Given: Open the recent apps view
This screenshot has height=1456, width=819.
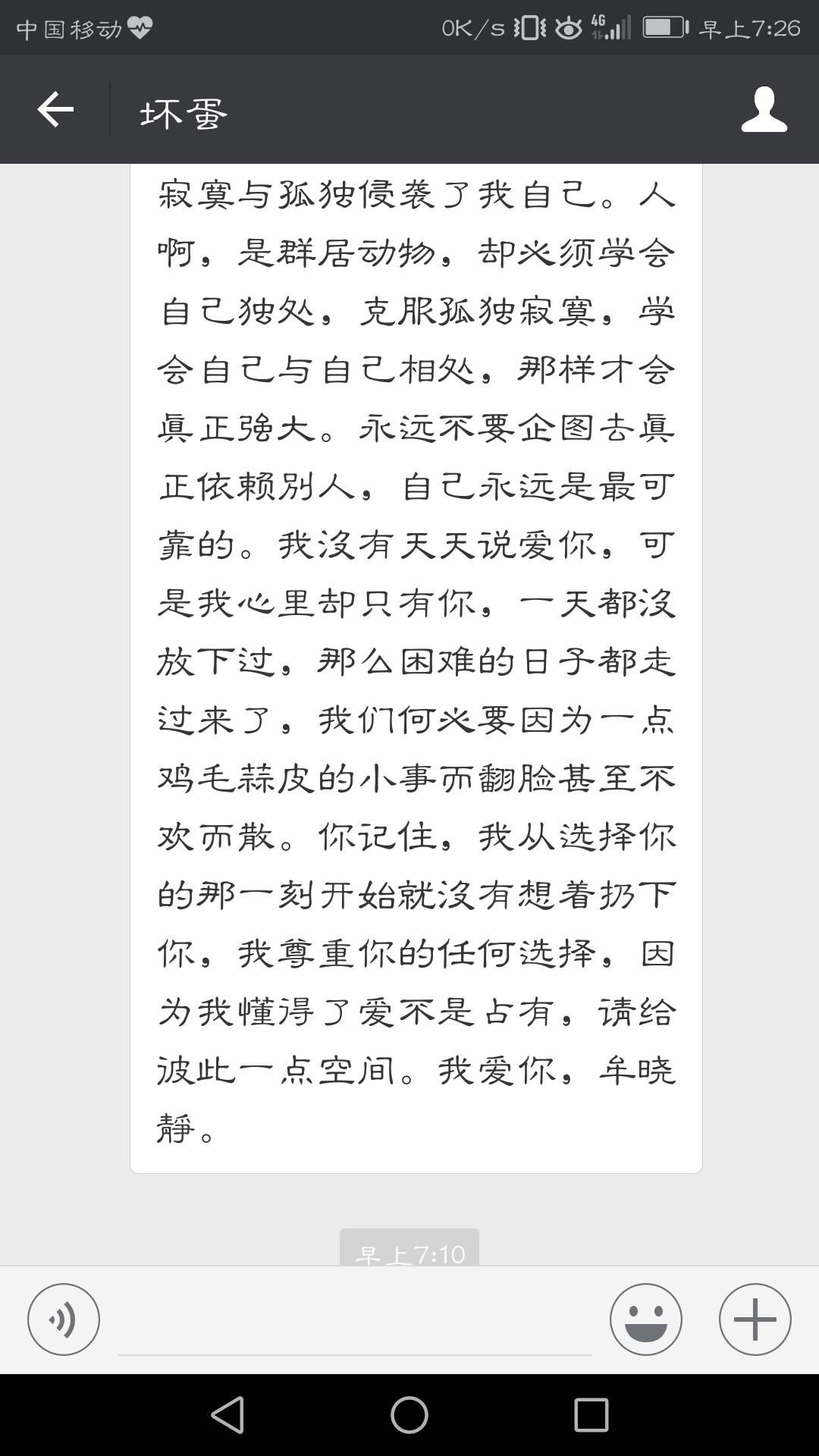Looking at the screenshot, I should click(x=591, y=1414).
